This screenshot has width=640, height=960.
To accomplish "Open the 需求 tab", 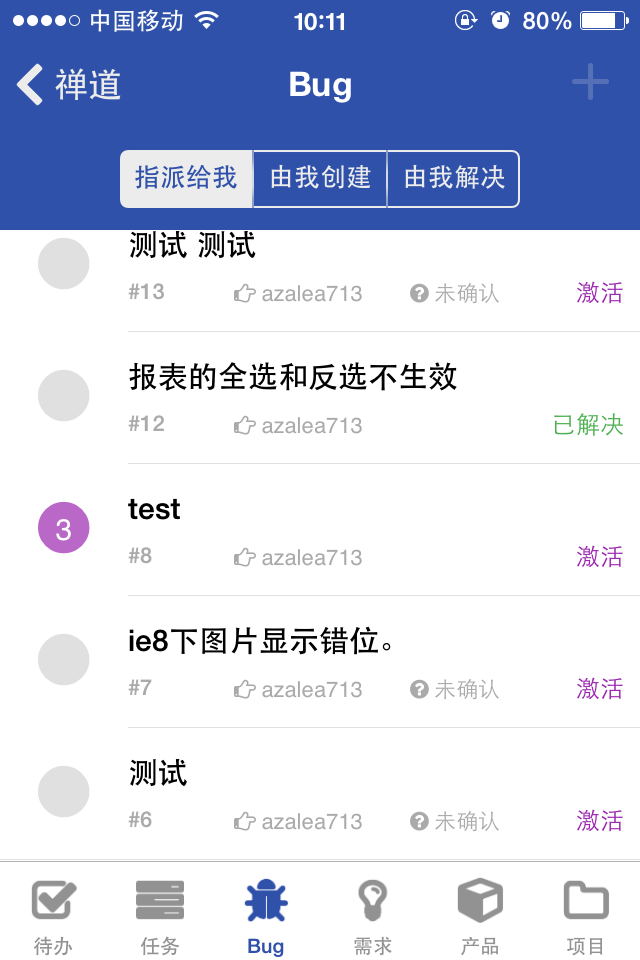I will point(373,915).
